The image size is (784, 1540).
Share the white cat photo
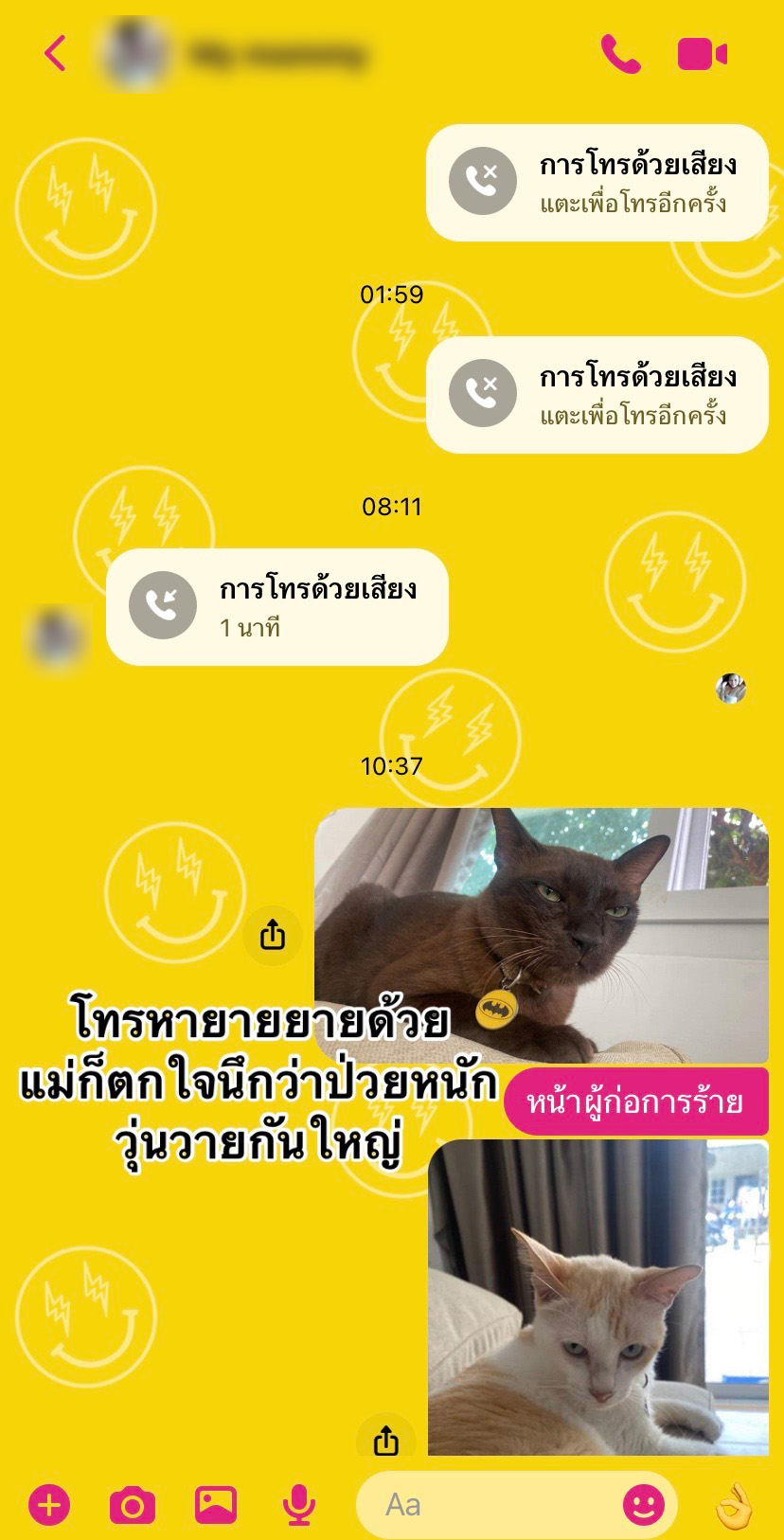(x=385, y=1441)
